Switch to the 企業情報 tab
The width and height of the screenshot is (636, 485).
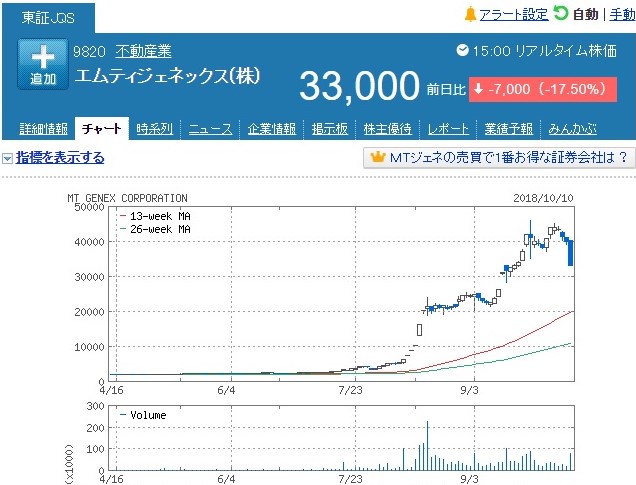271,129
